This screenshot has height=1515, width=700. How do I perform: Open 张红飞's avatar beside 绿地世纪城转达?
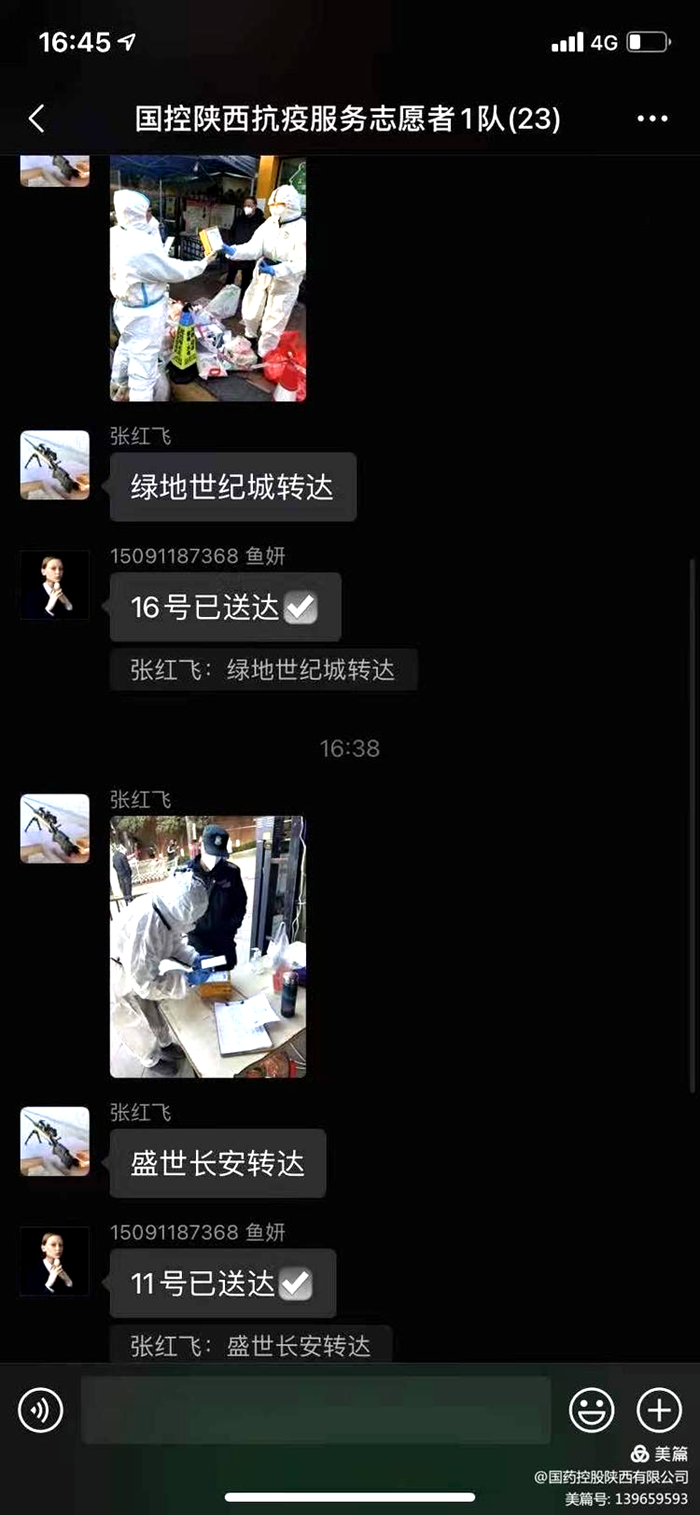(x=55, y=465)
